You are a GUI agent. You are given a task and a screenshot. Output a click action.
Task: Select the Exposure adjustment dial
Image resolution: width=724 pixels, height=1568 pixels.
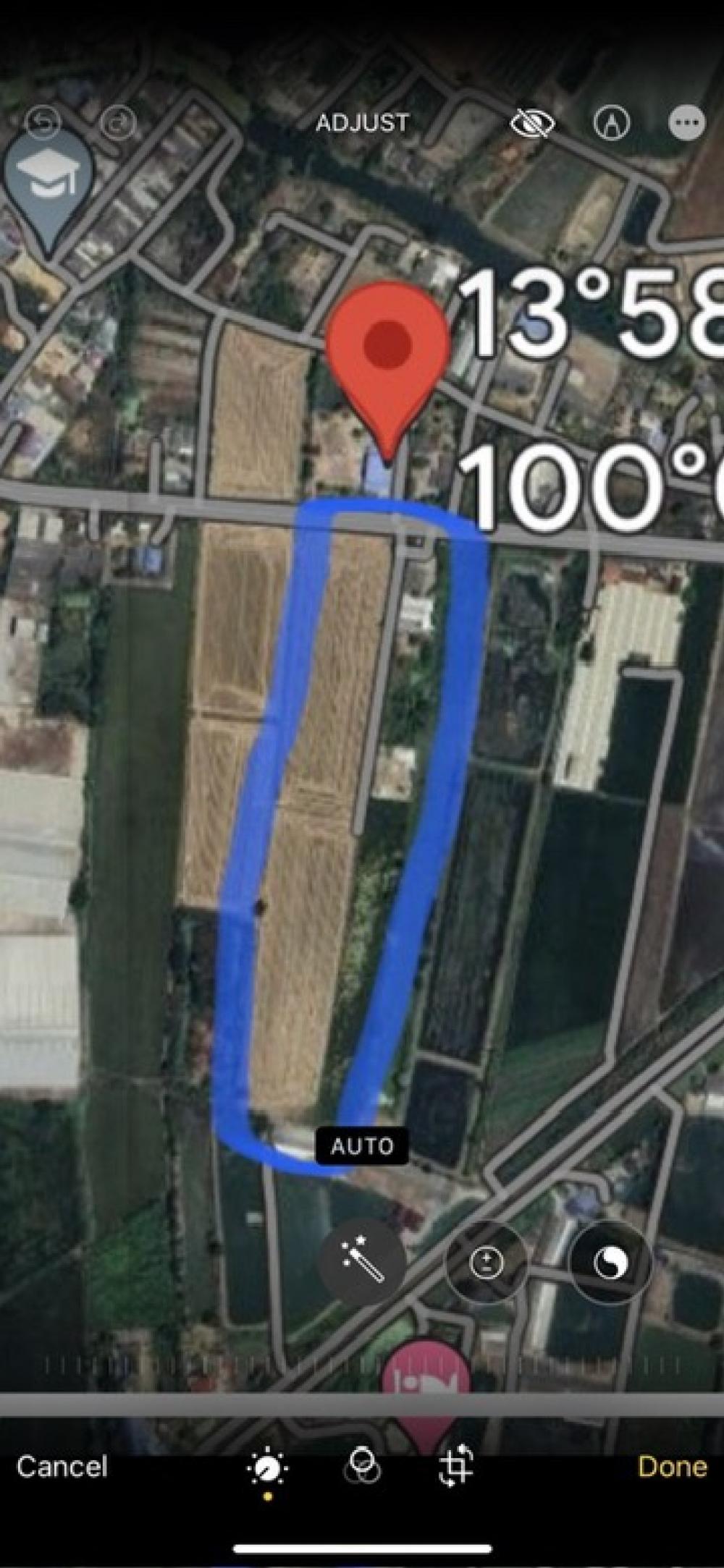(486, 1263)
